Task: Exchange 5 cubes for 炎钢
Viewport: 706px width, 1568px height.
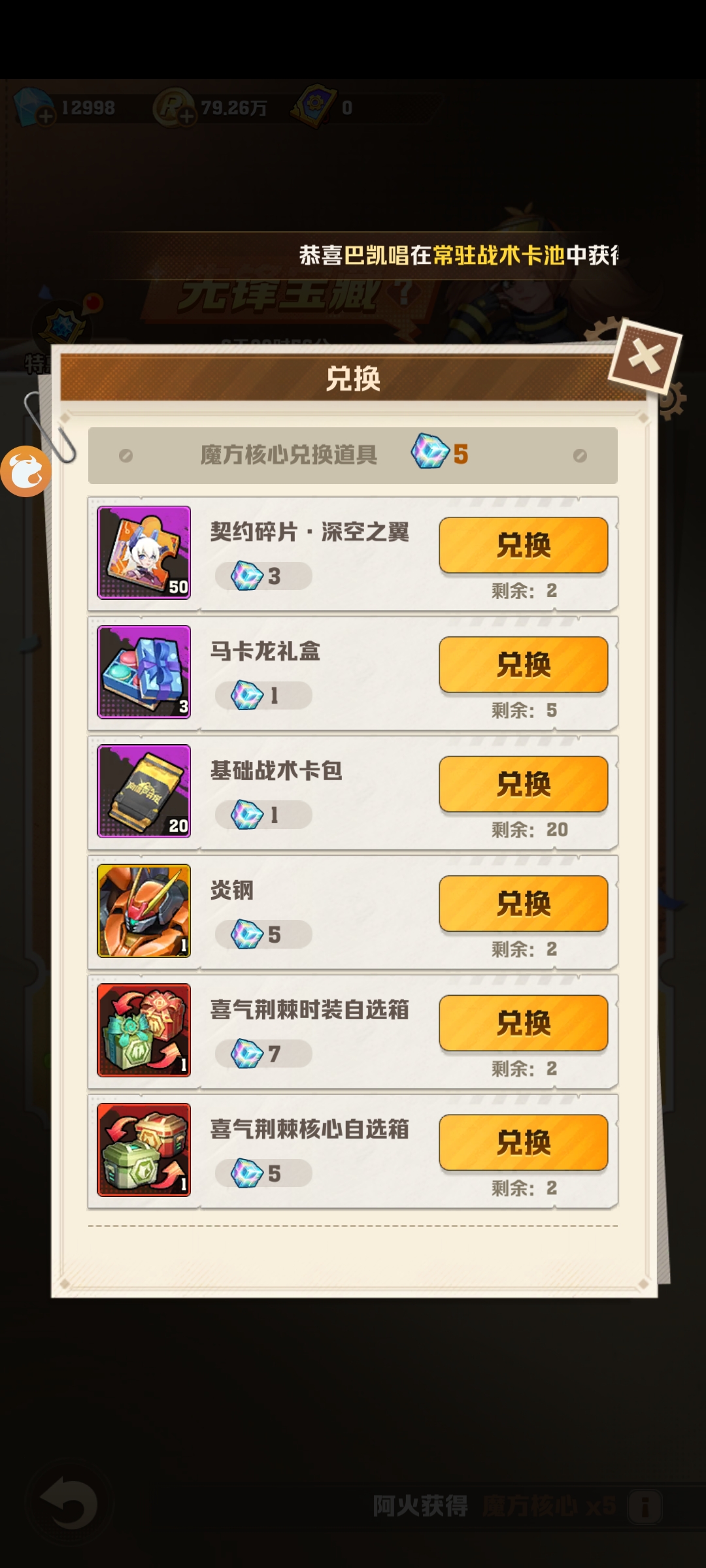Action: click(x=523, y=904)
